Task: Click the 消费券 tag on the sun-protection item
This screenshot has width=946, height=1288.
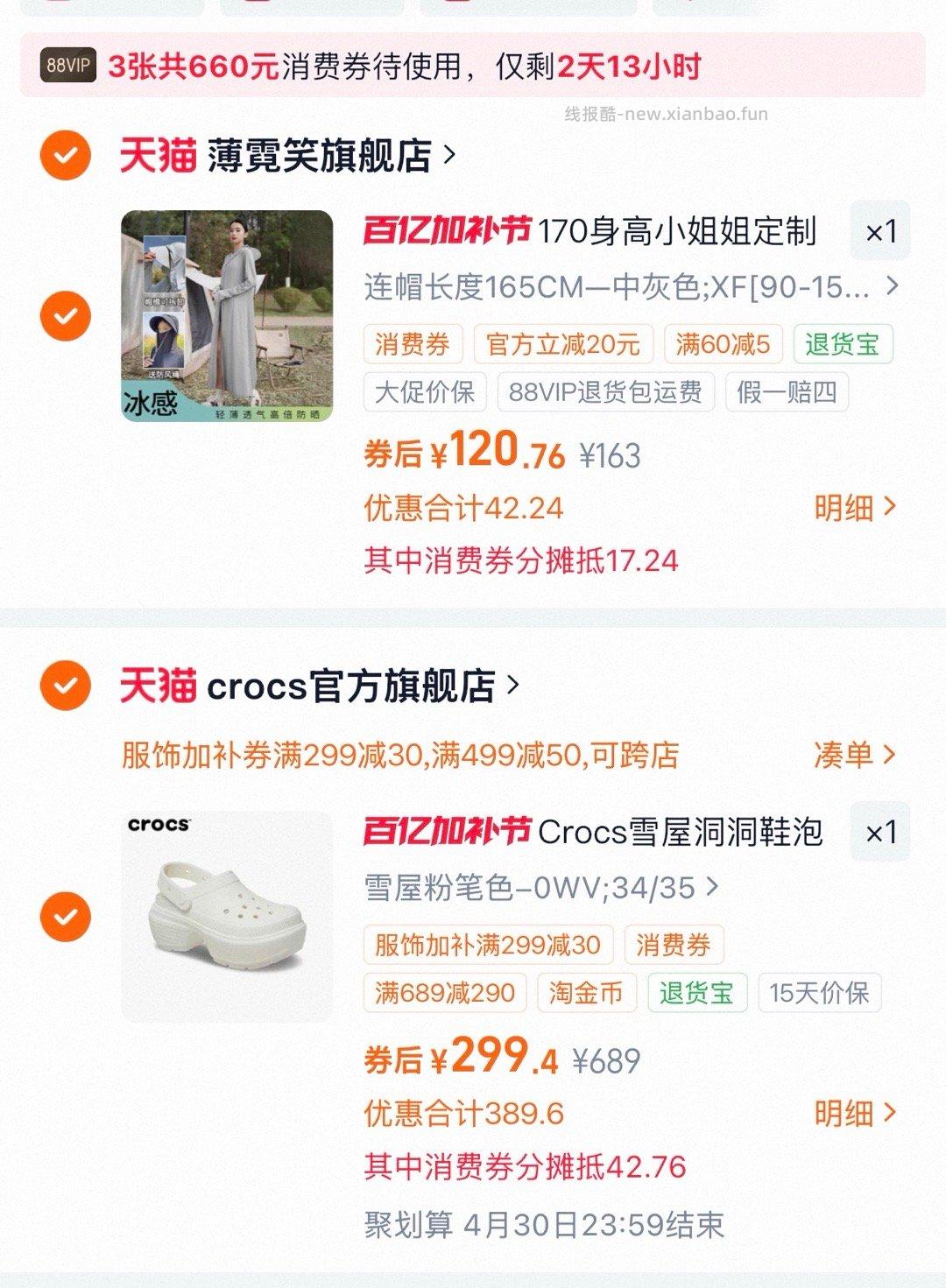Action: click(412, 345)
